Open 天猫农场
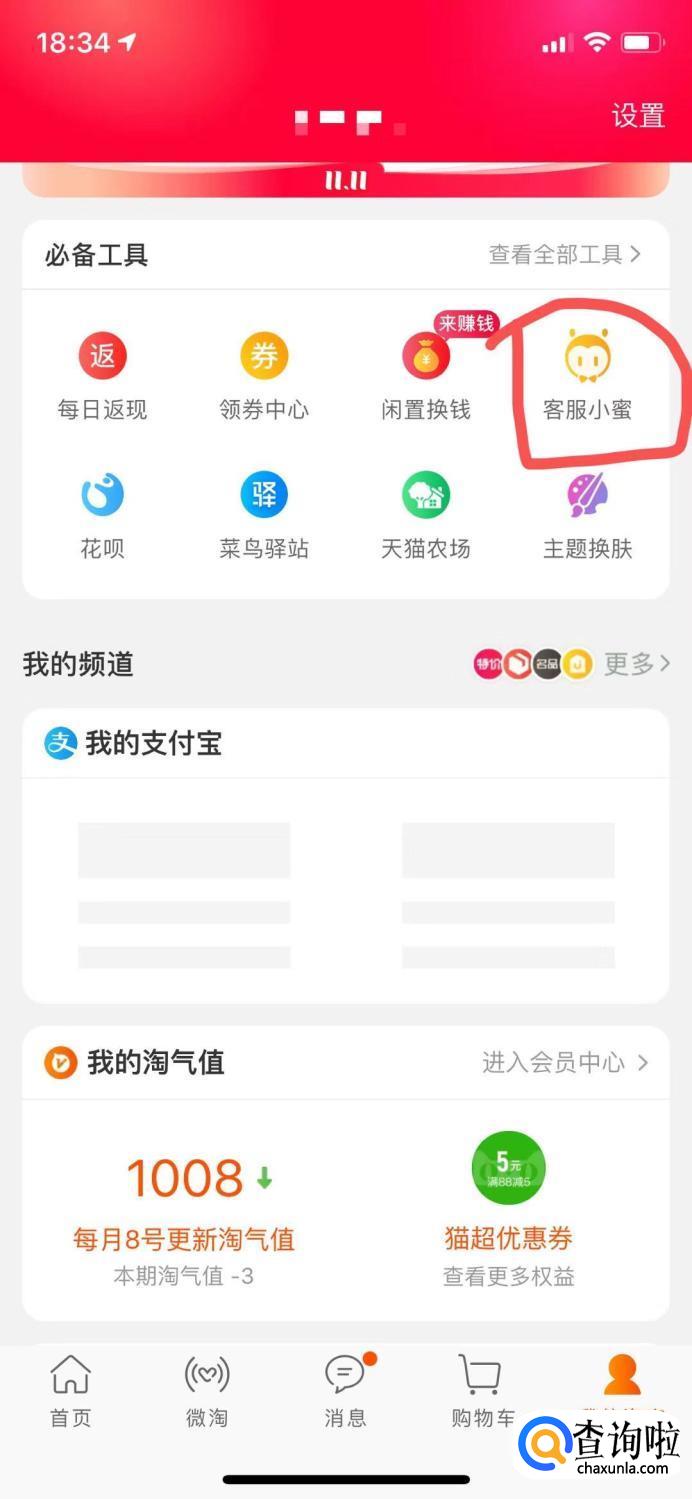This screenshot has width=692, height=1499. click(x=426, y=516)
